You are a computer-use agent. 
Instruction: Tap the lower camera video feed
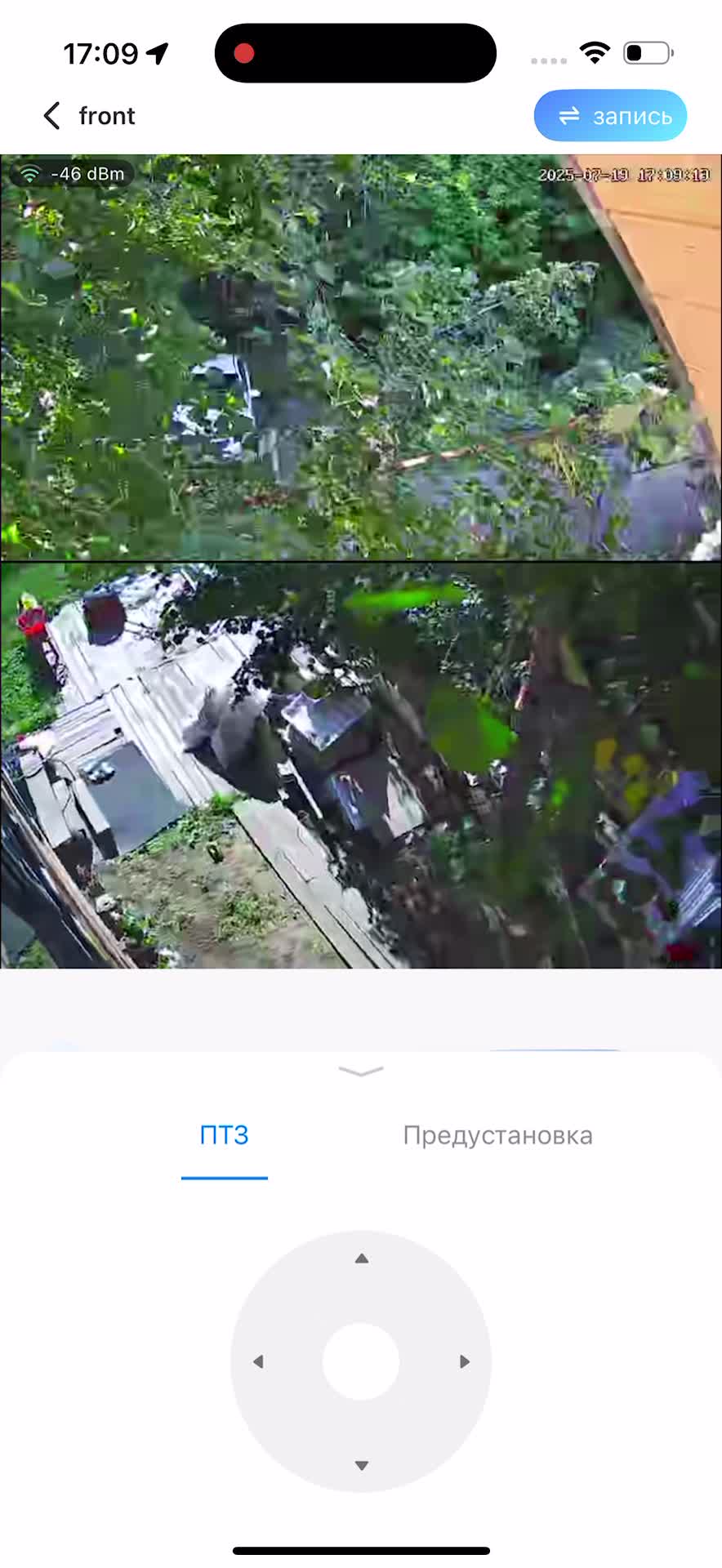(360, 765)
